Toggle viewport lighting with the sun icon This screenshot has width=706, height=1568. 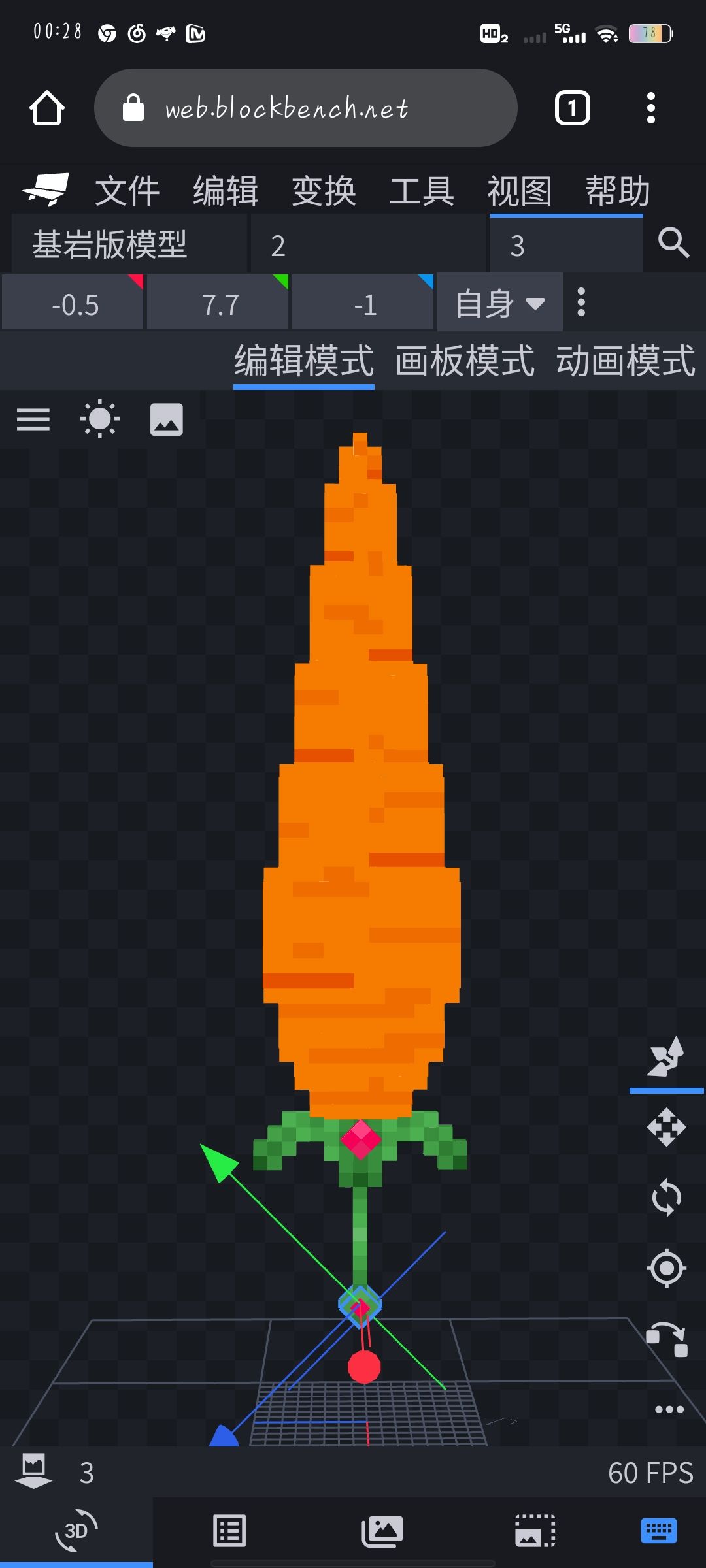[101, 419]
